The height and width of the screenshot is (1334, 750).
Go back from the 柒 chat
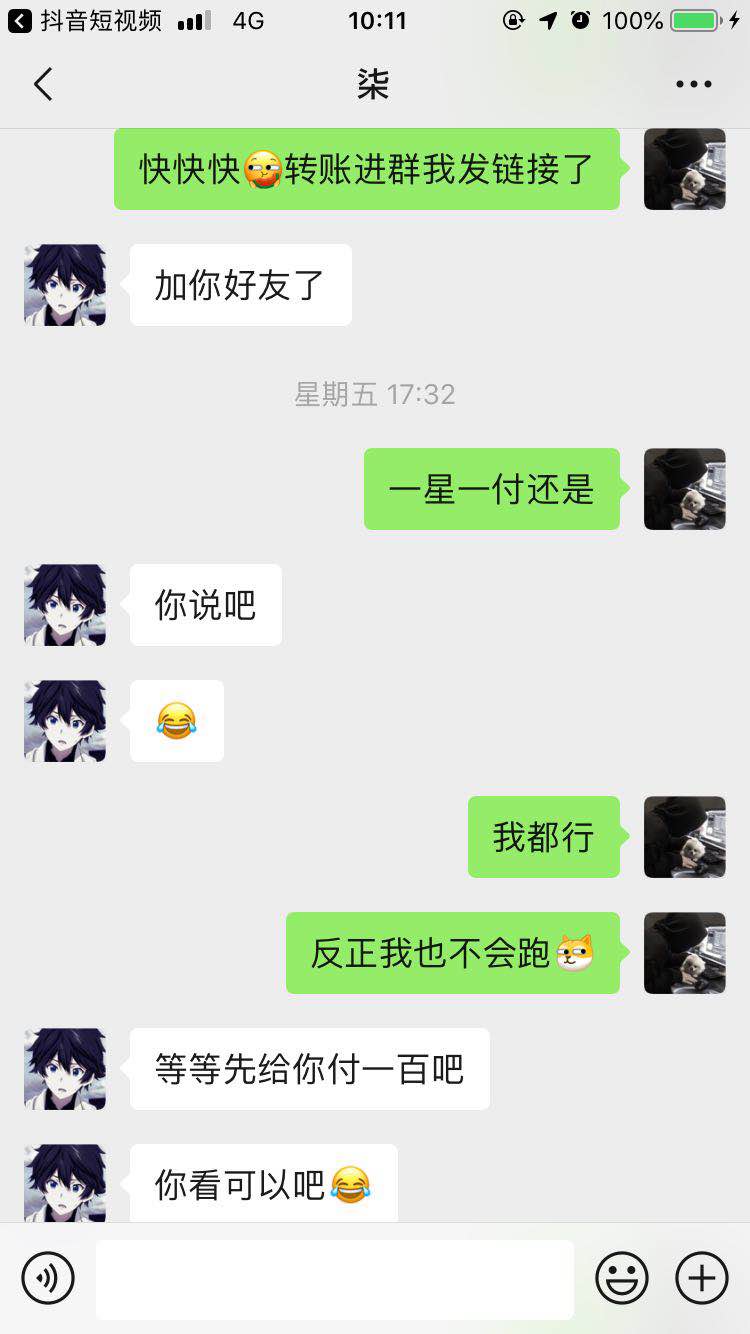tap(43, 85)
